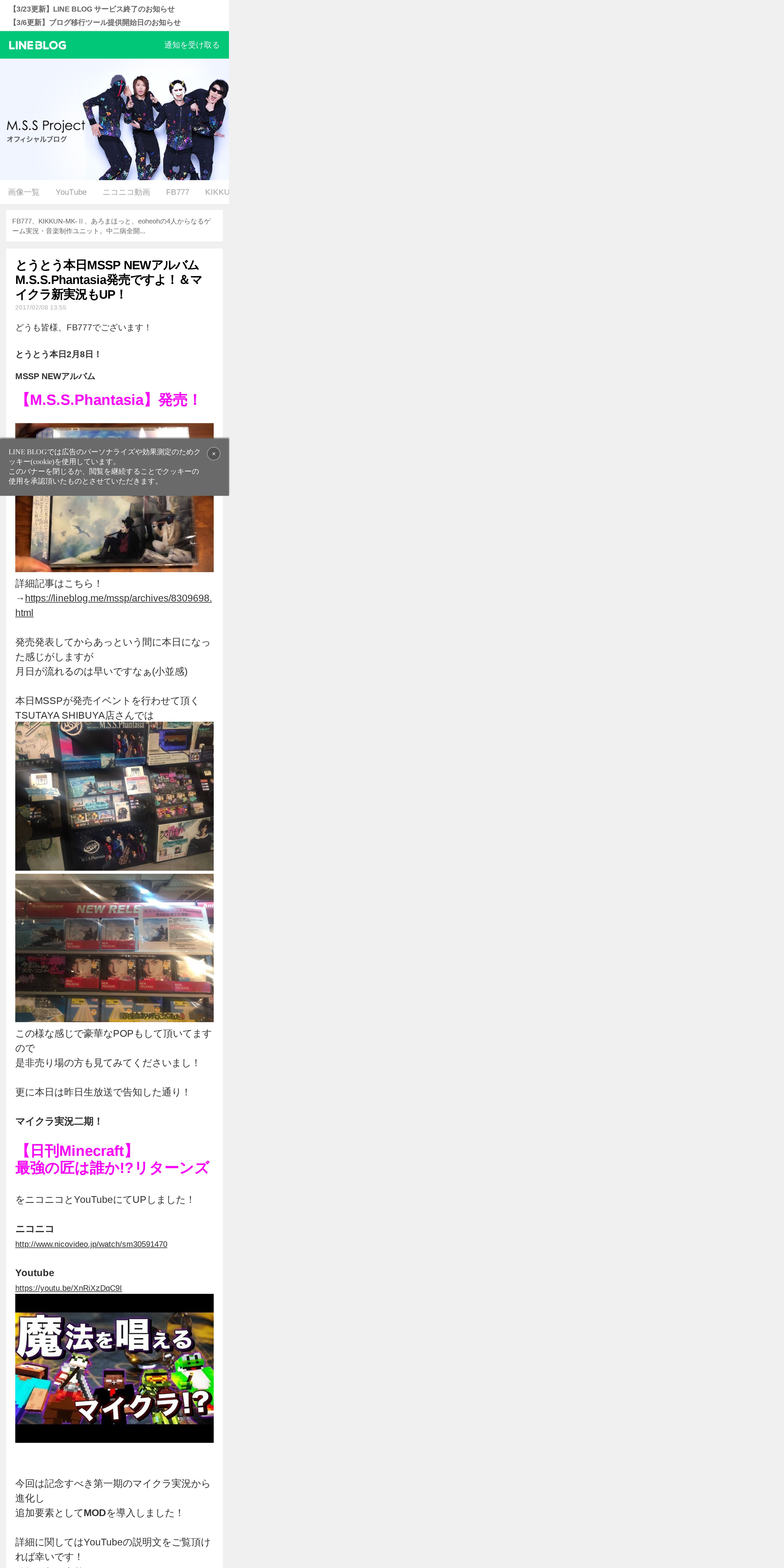This screenshot has width=784, height=1568.
Task: Open the 画像一覧 image list tab
Action: pyautogui.click(x=24, y=192)
